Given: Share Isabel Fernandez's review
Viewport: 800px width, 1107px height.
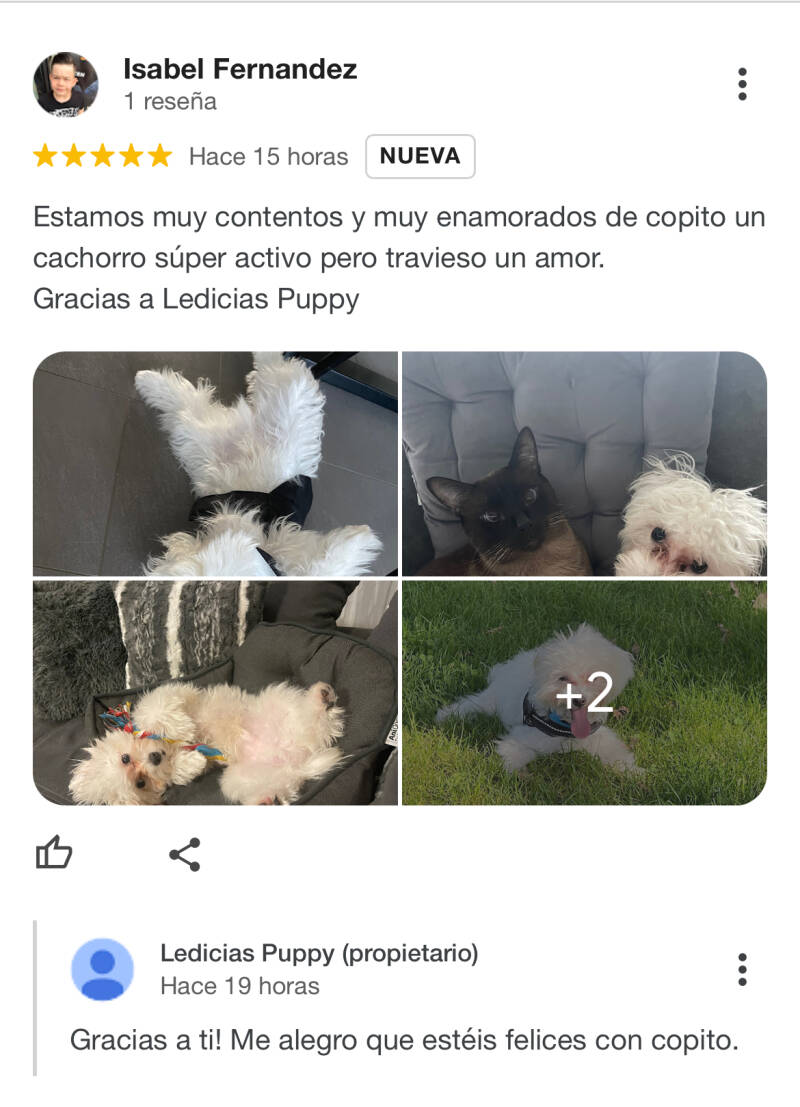Looking at the screenshot, I should [184, 854].
